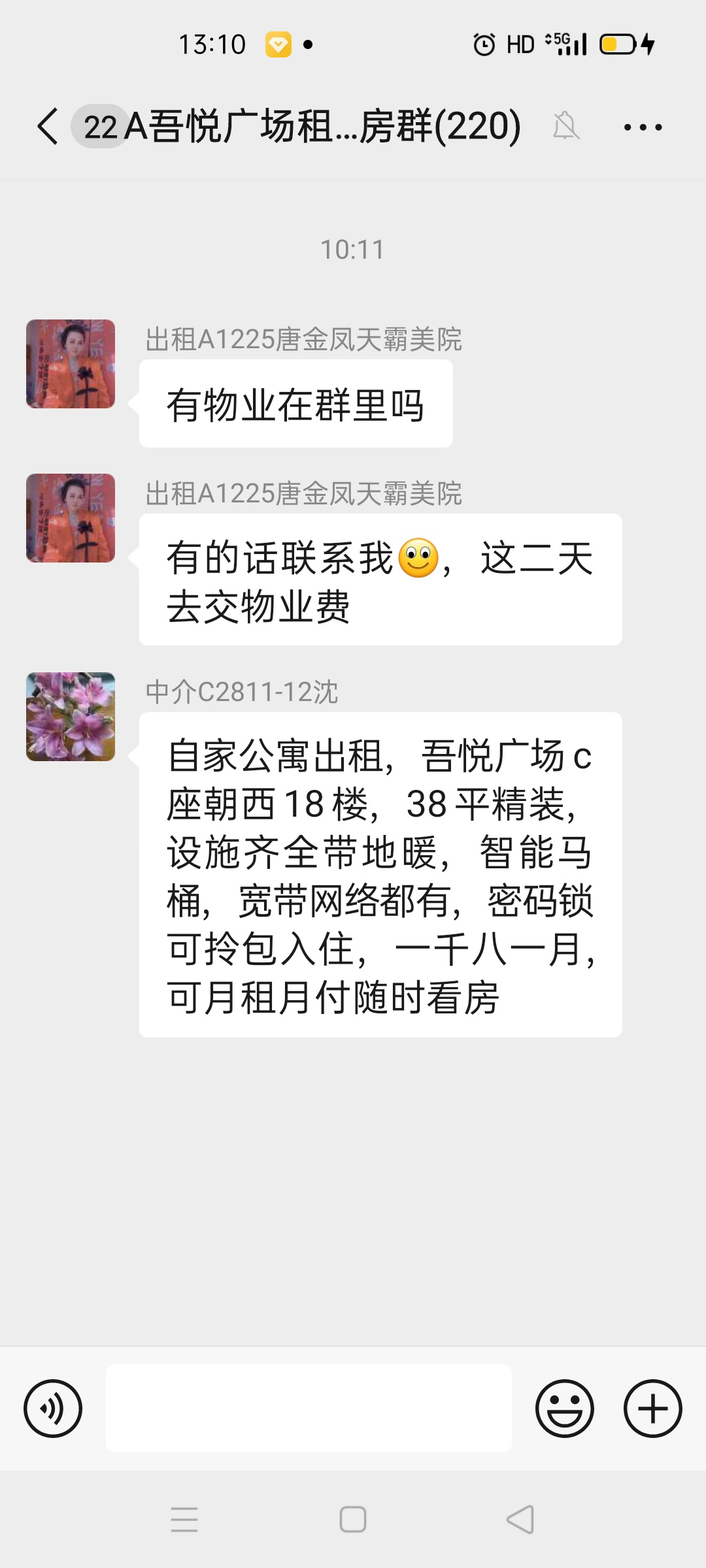The height and width of the screenshot is (1568, 706).
Task: Open the group chat options menu
Action: click(x=643, y=127)
